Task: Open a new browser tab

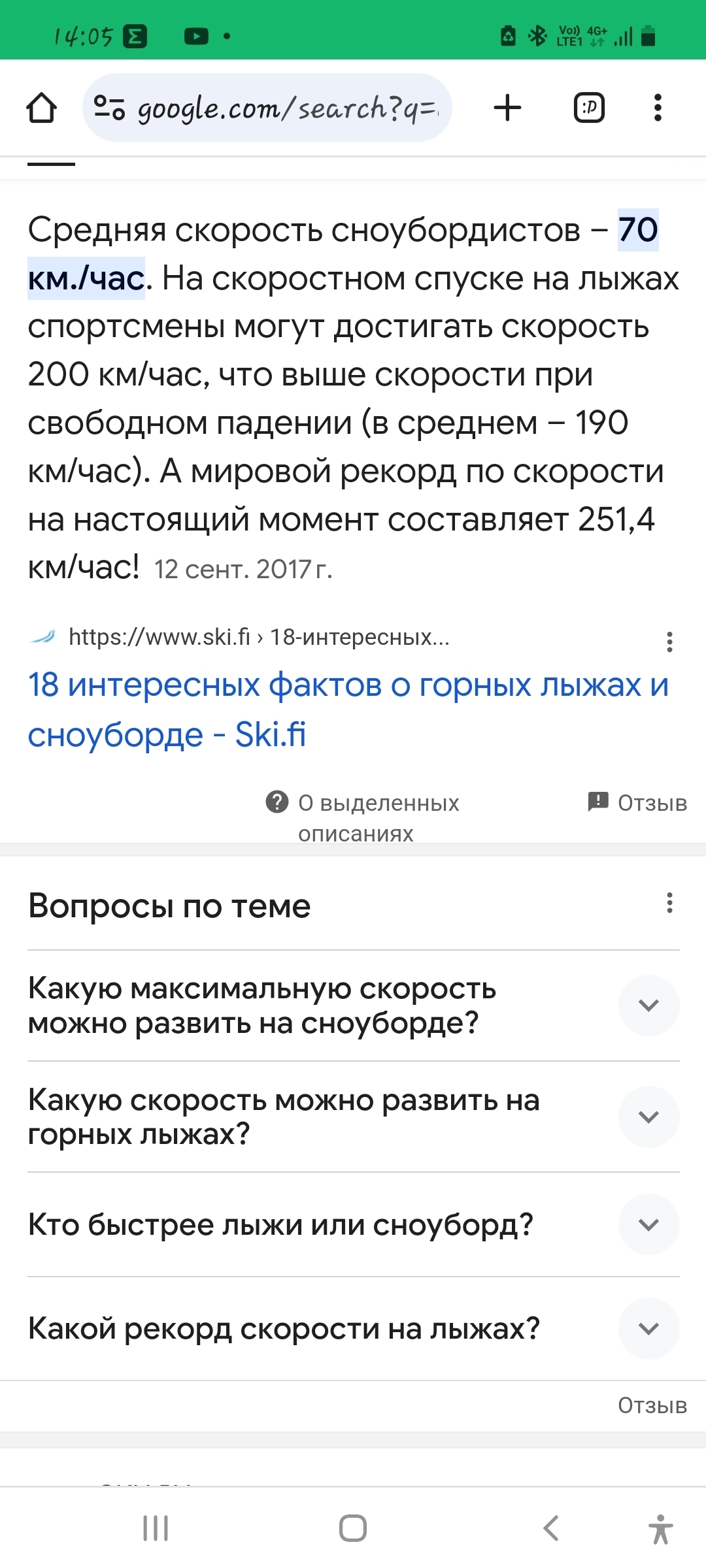Action: pos(507,108)
